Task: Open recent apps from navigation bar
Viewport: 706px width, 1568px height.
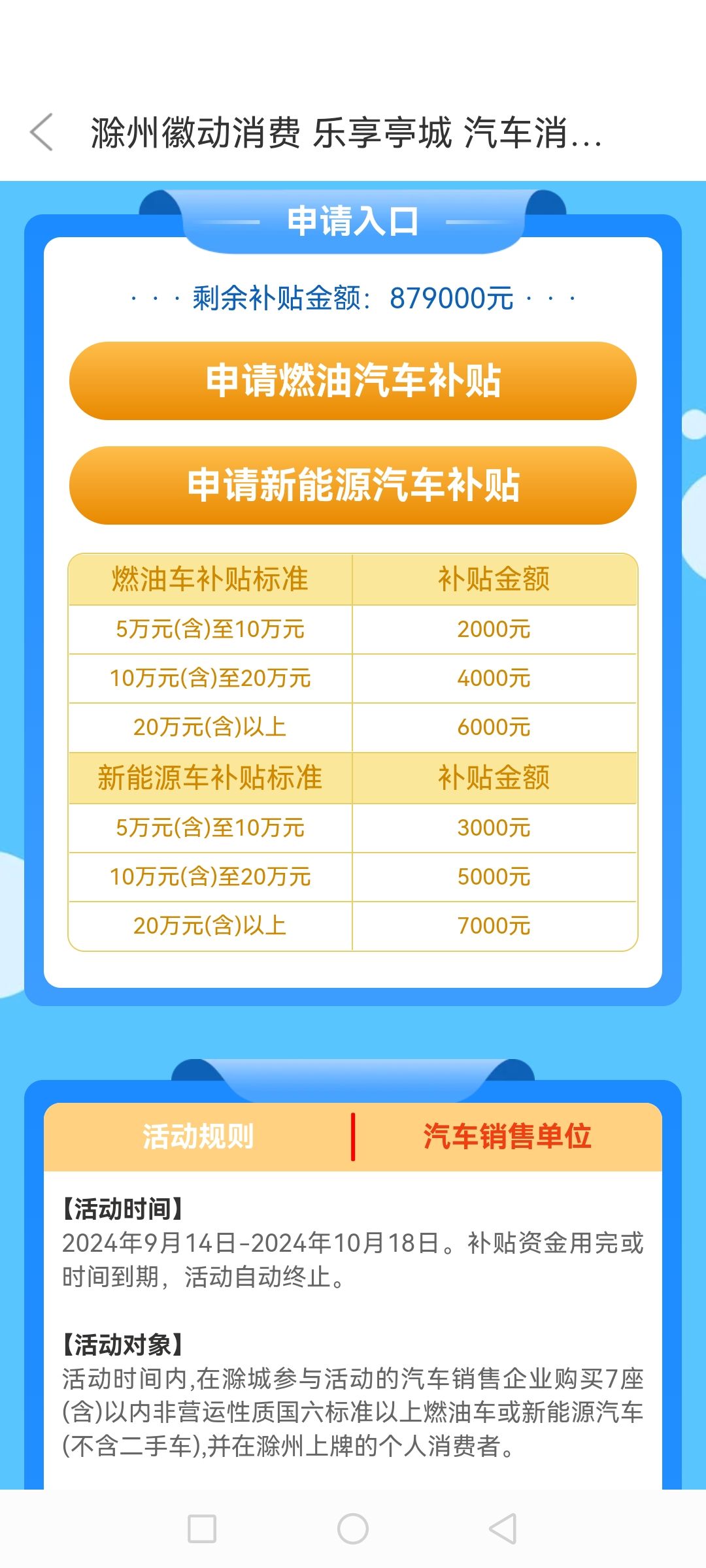Action: [x=202, y=1529]
